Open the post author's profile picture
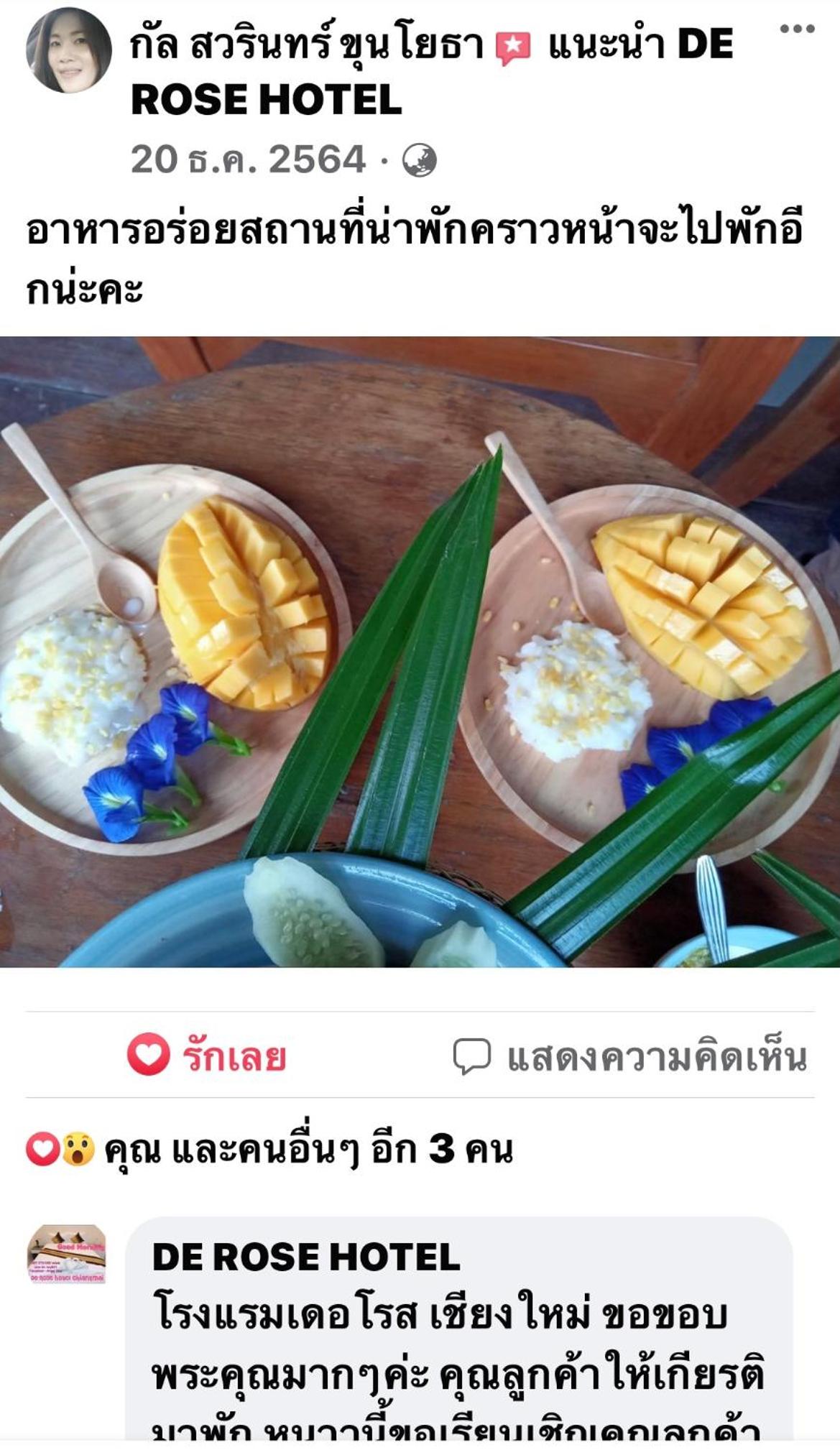This screenshot has height=1450, width=840. pos(69,51)
